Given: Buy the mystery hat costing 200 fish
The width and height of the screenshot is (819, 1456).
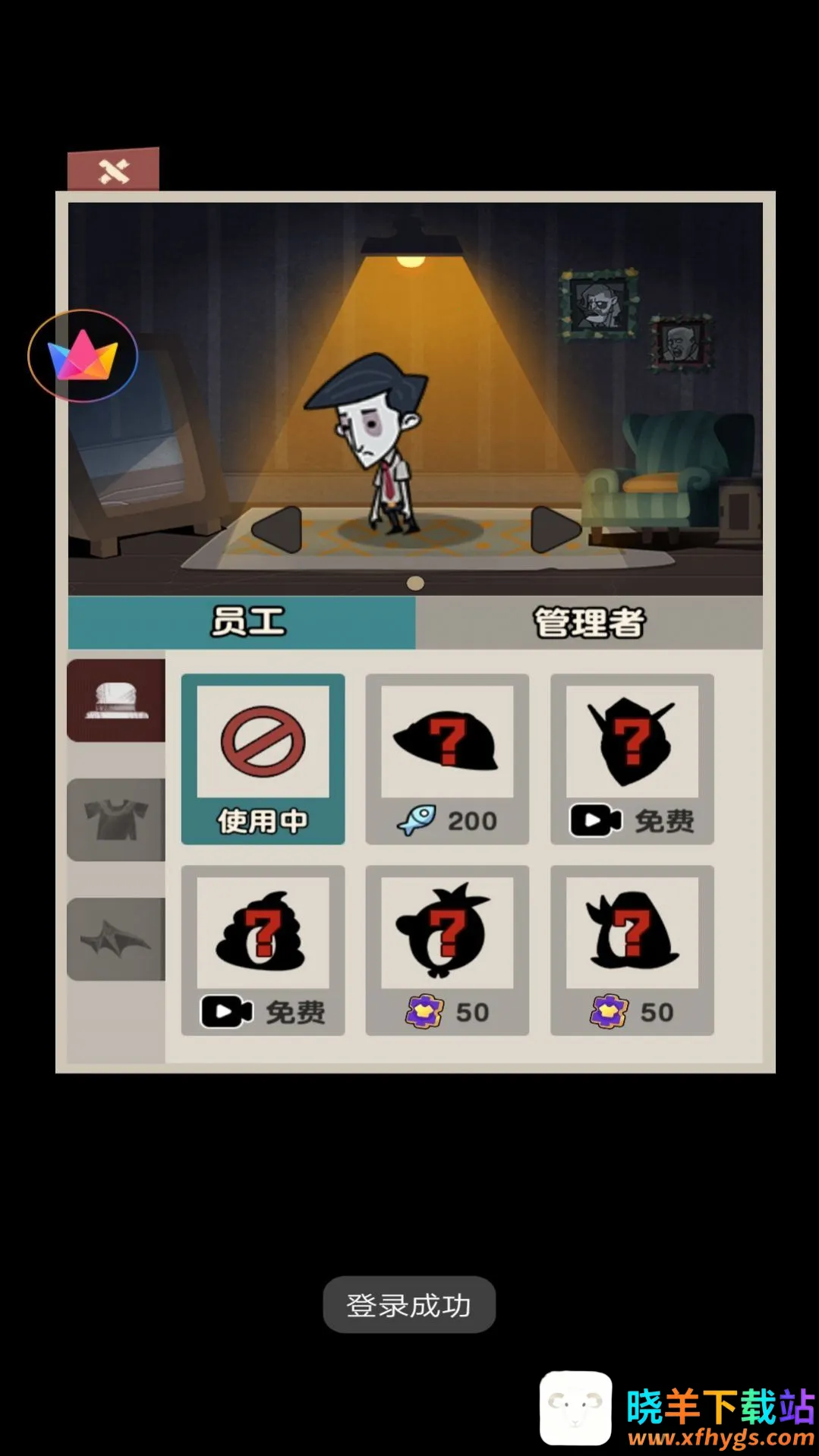Looking at the screenshot, I should (447, 759).
